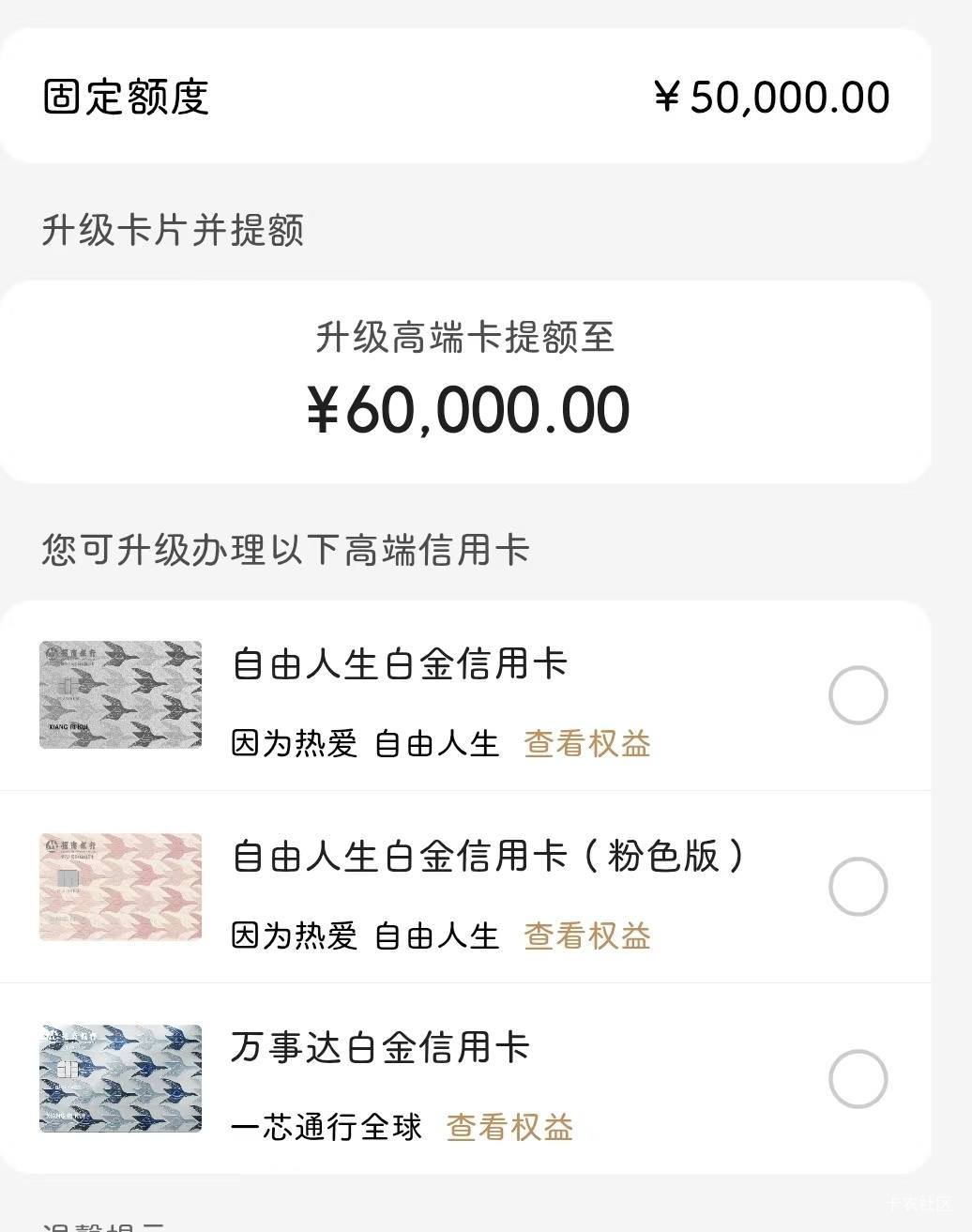972x1232 pixels.
Task: Select the 万事达白金信用卡 radio button
Action: 858,1079
